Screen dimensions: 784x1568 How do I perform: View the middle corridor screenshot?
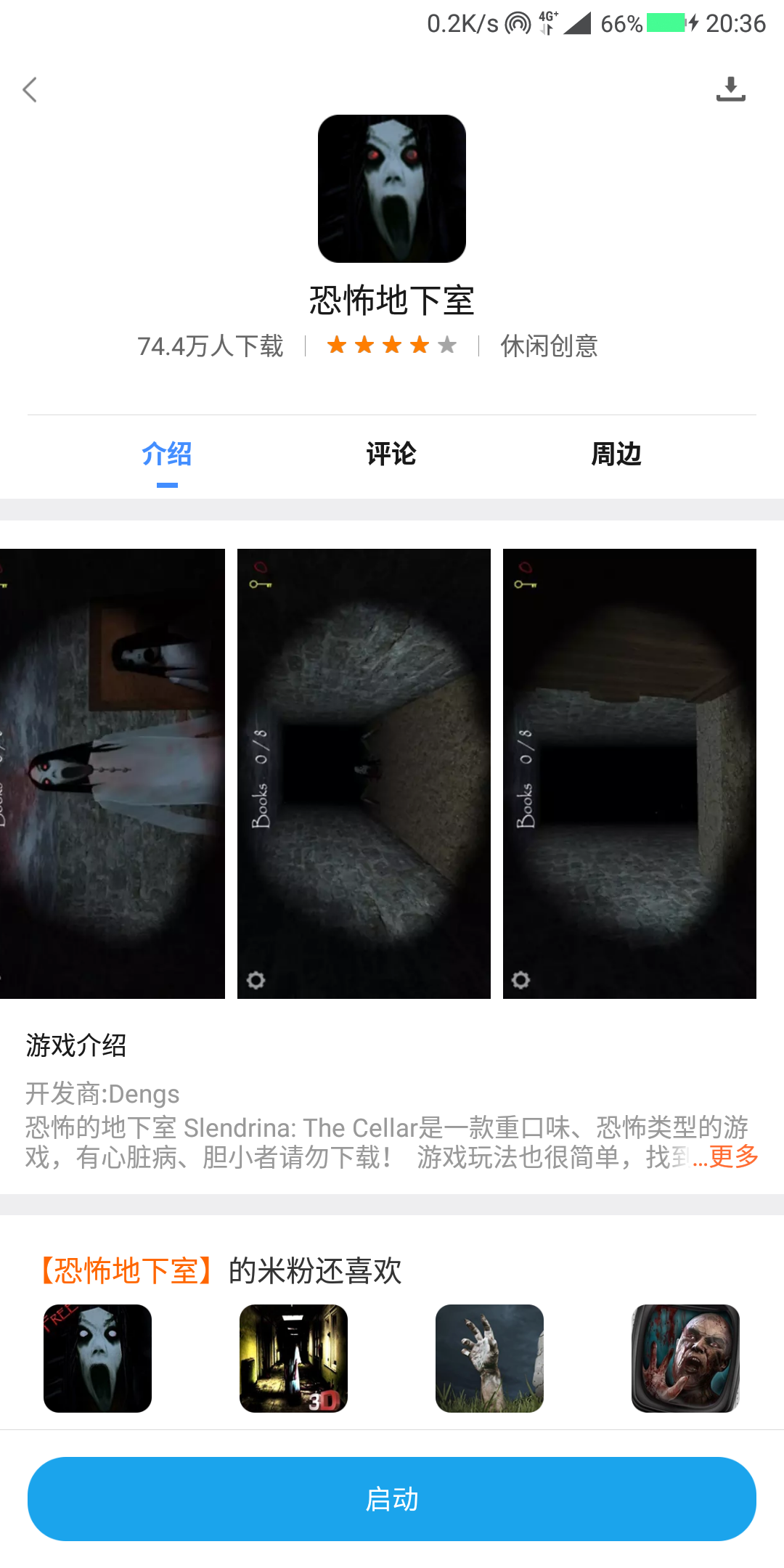coord(364,773)
